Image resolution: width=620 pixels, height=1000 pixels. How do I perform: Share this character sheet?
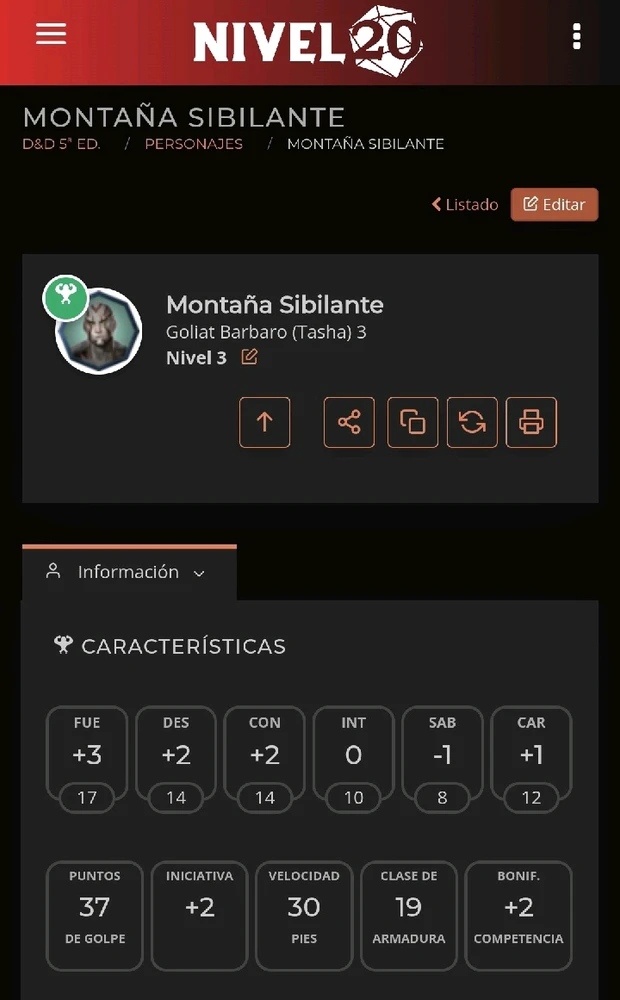point(349,422)
